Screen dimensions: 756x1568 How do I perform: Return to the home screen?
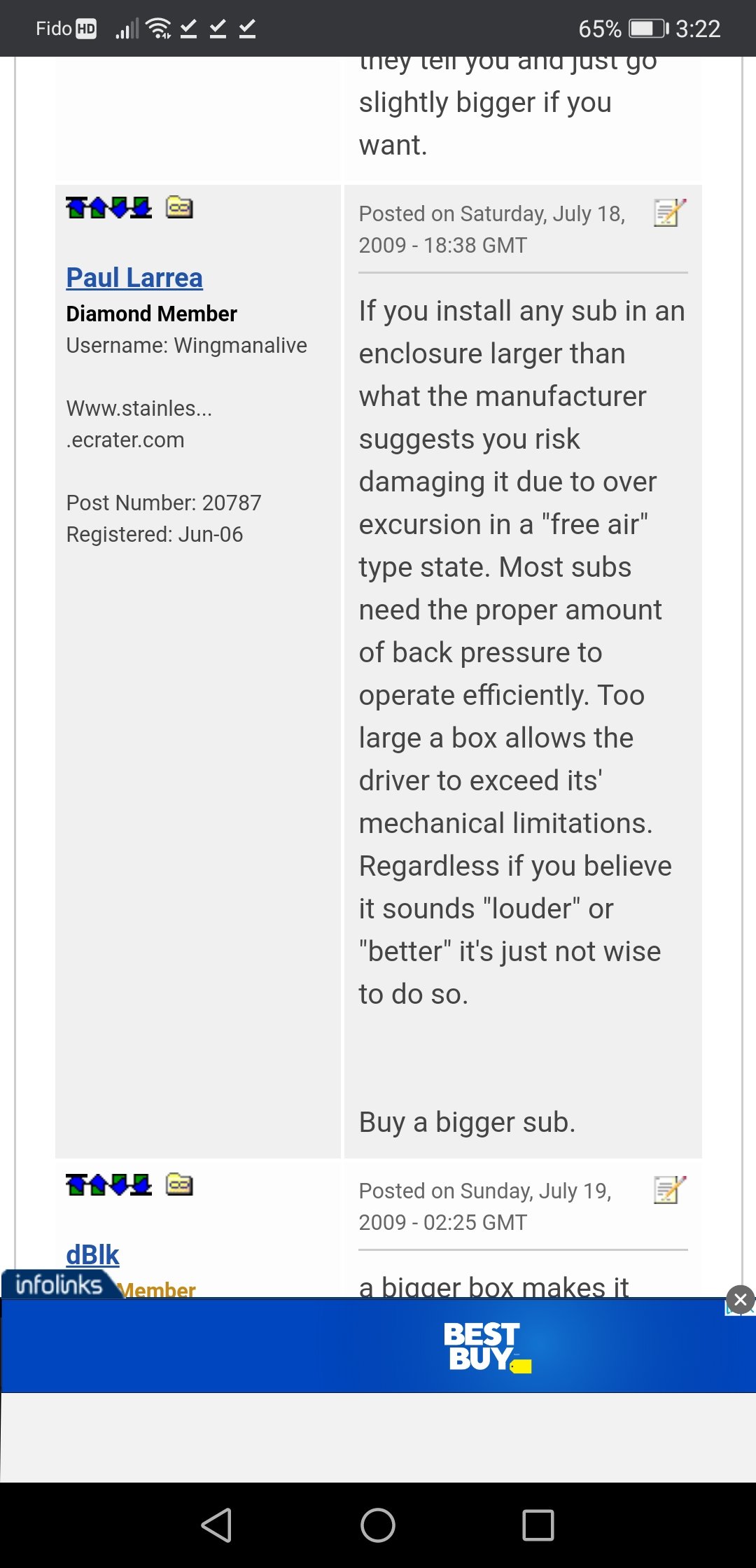click(378, 1525)
